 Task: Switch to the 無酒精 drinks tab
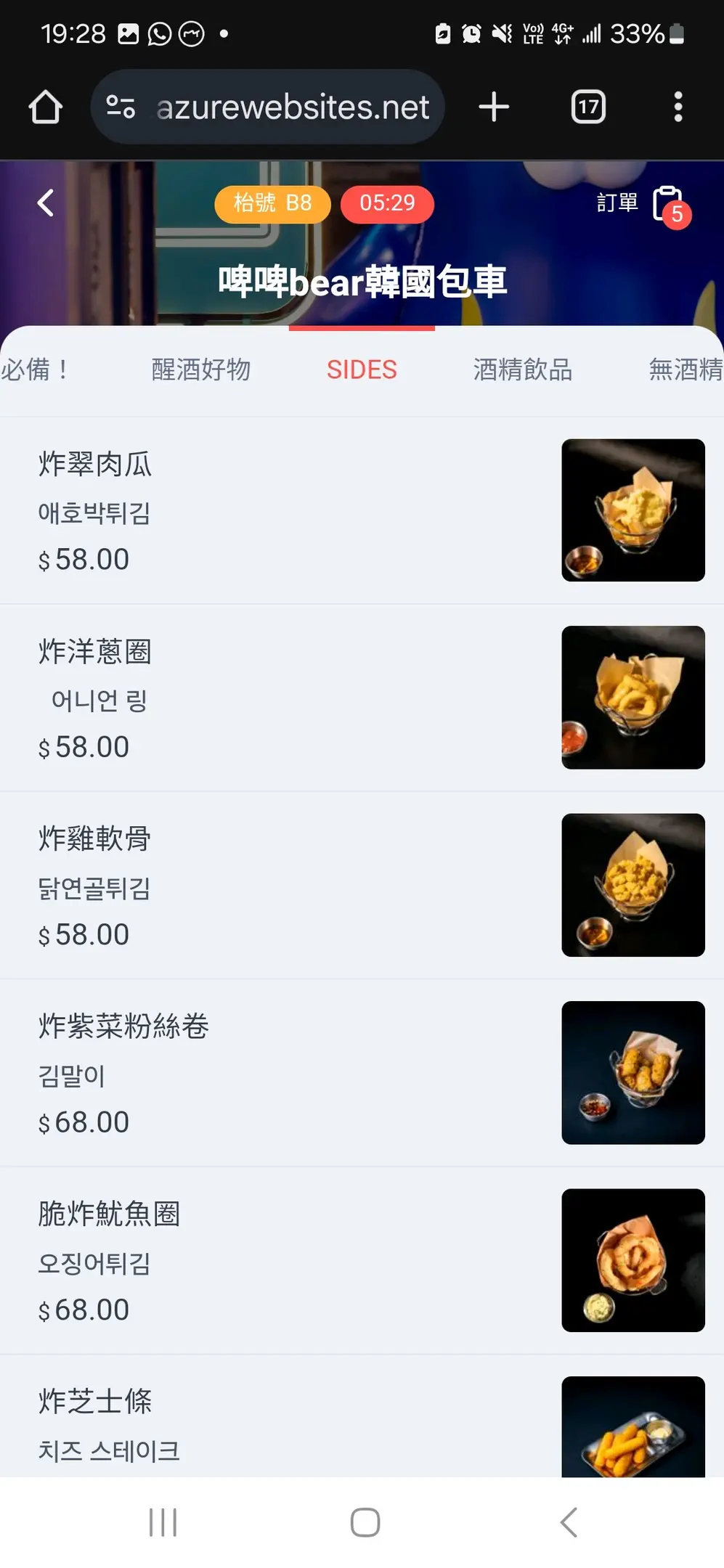pyautogui.click(x=685, y=370)
